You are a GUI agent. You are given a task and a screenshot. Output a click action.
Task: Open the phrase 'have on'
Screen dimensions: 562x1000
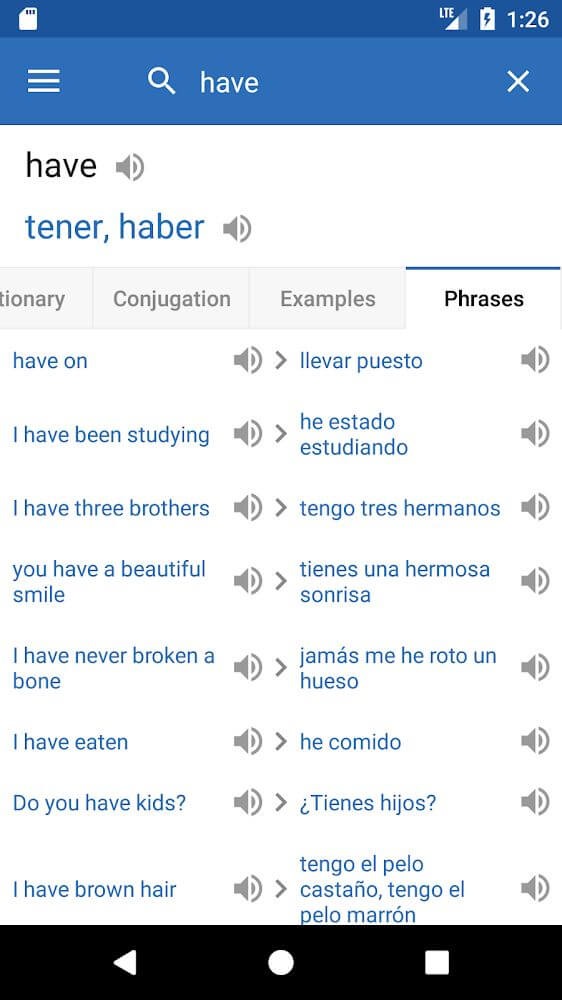coord(50,361)
